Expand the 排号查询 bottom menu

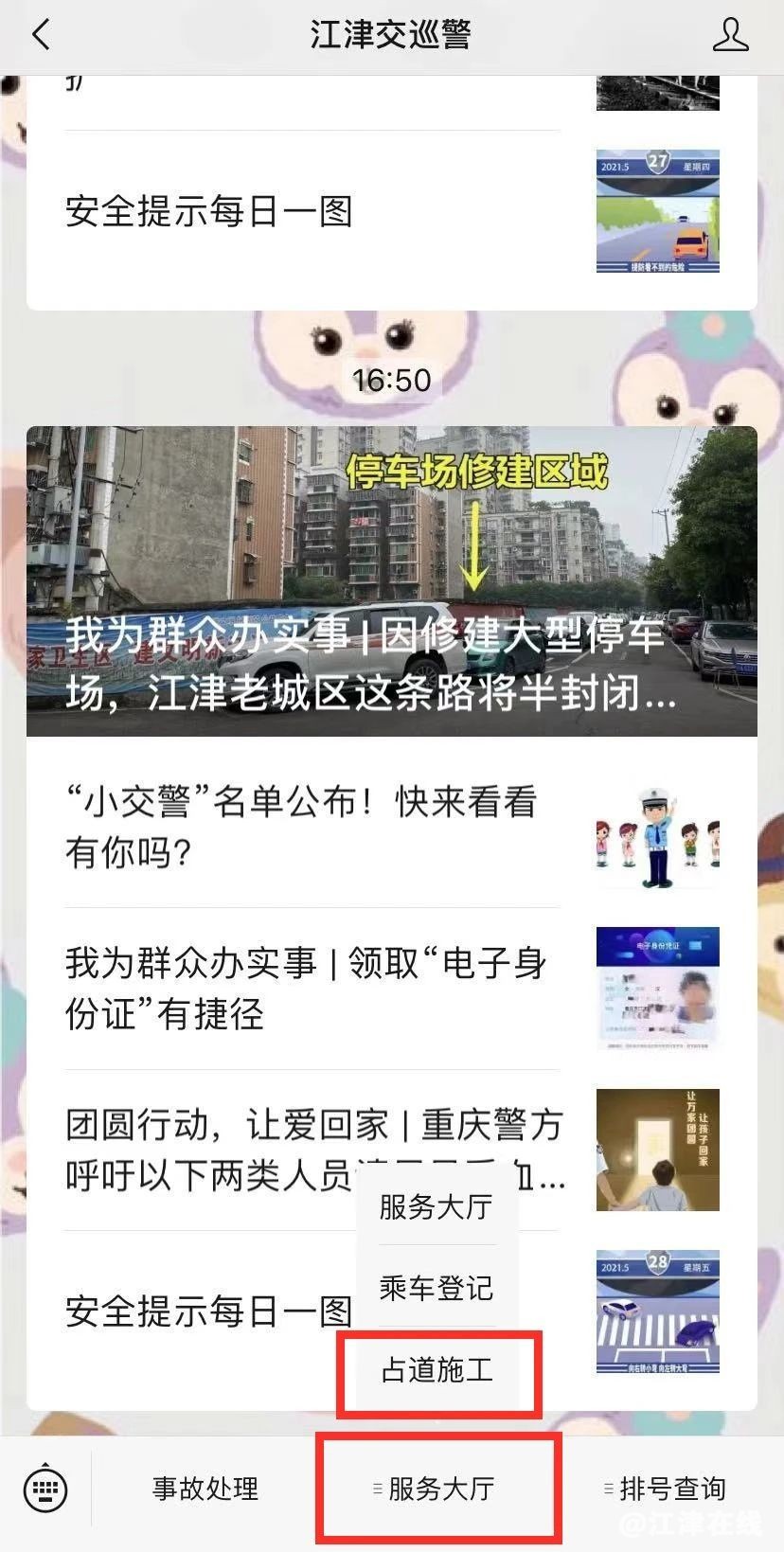pyautogui.click(x=667, y=1490)
